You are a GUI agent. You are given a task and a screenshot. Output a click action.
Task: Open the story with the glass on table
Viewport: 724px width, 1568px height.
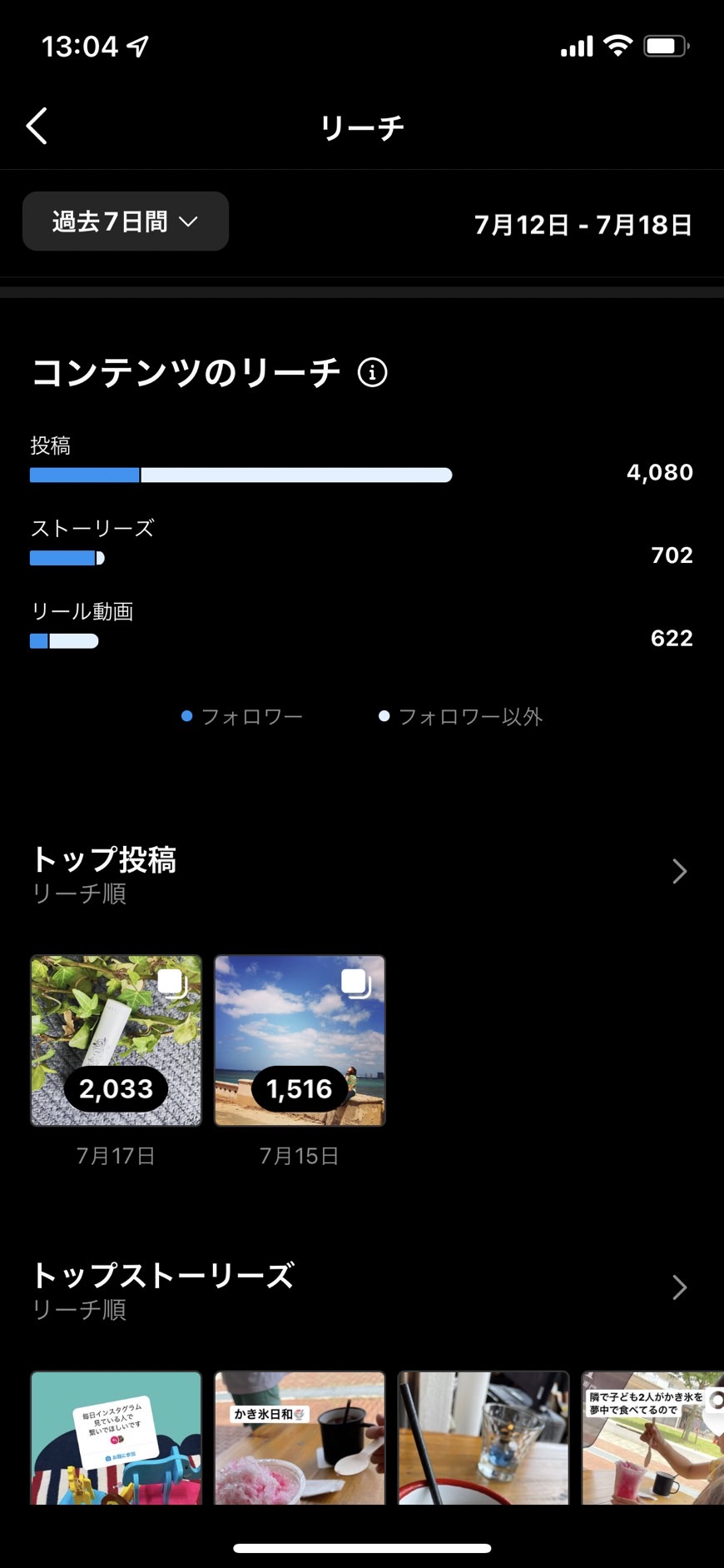[x=483, y=1438]
